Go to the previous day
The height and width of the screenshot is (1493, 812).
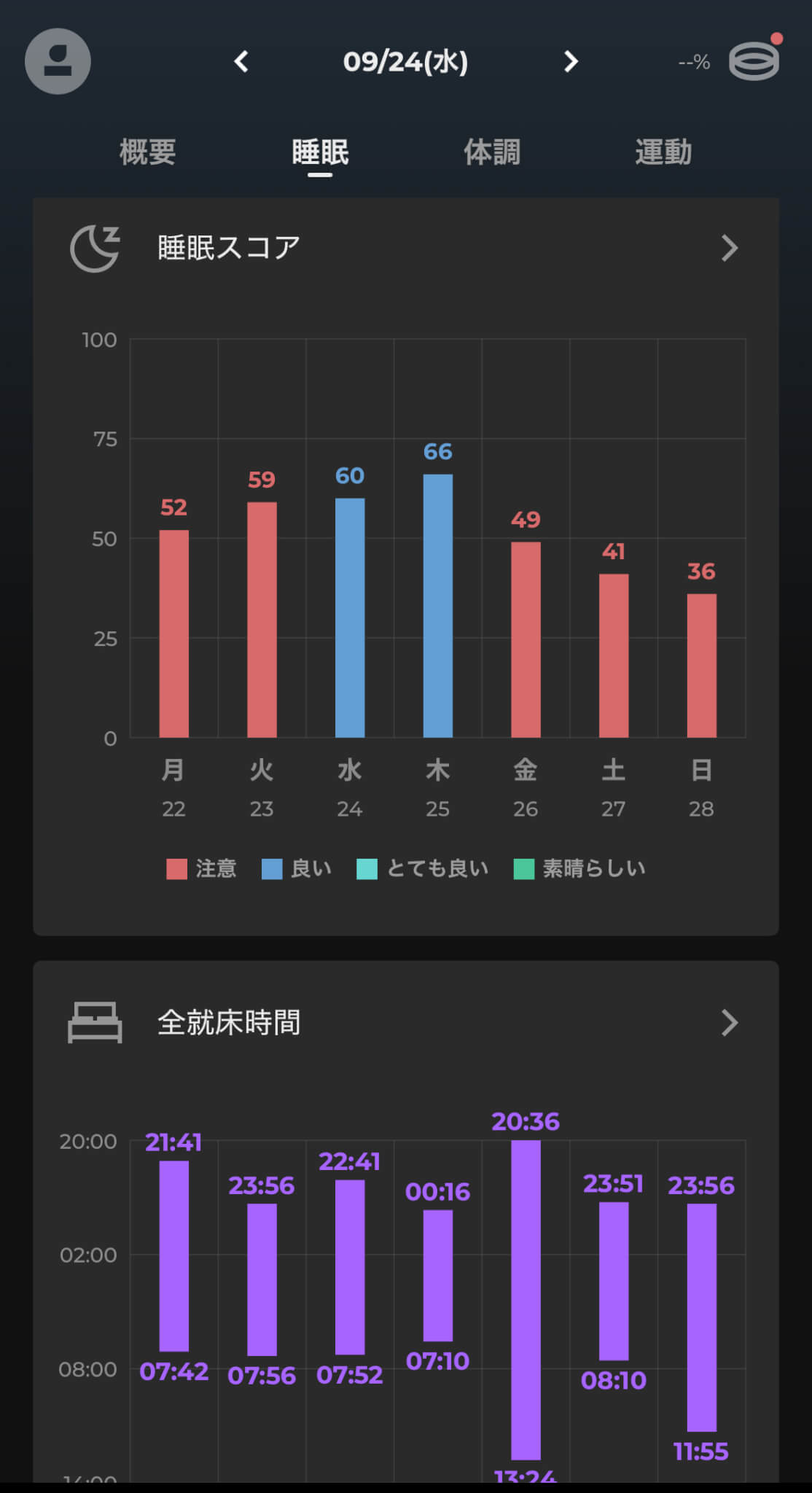tap(241, 62)
